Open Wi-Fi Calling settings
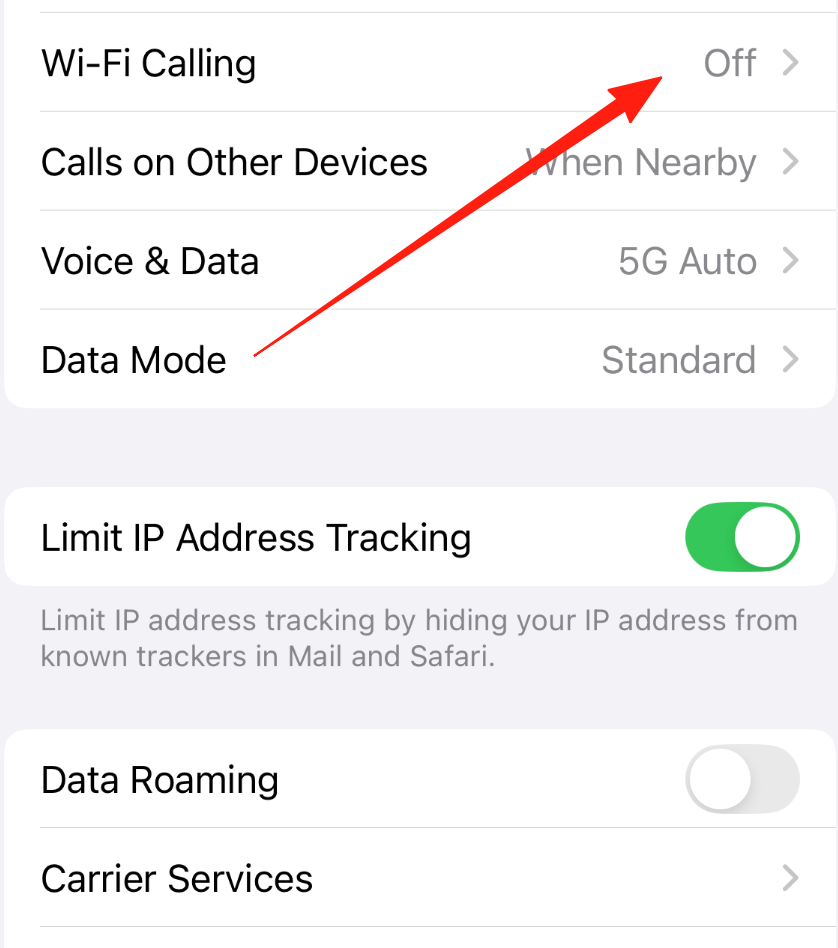Viewport: 838px width, 948px height. point(420,63)
